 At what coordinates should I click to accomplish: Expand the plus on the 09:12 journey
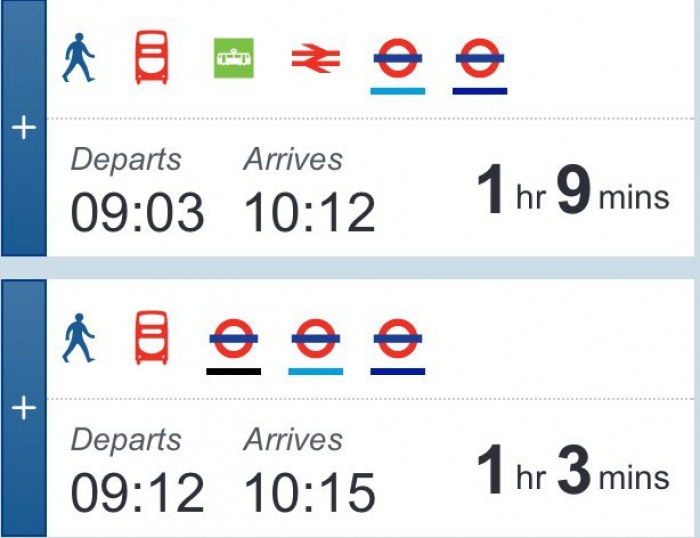tap(23, 409)
